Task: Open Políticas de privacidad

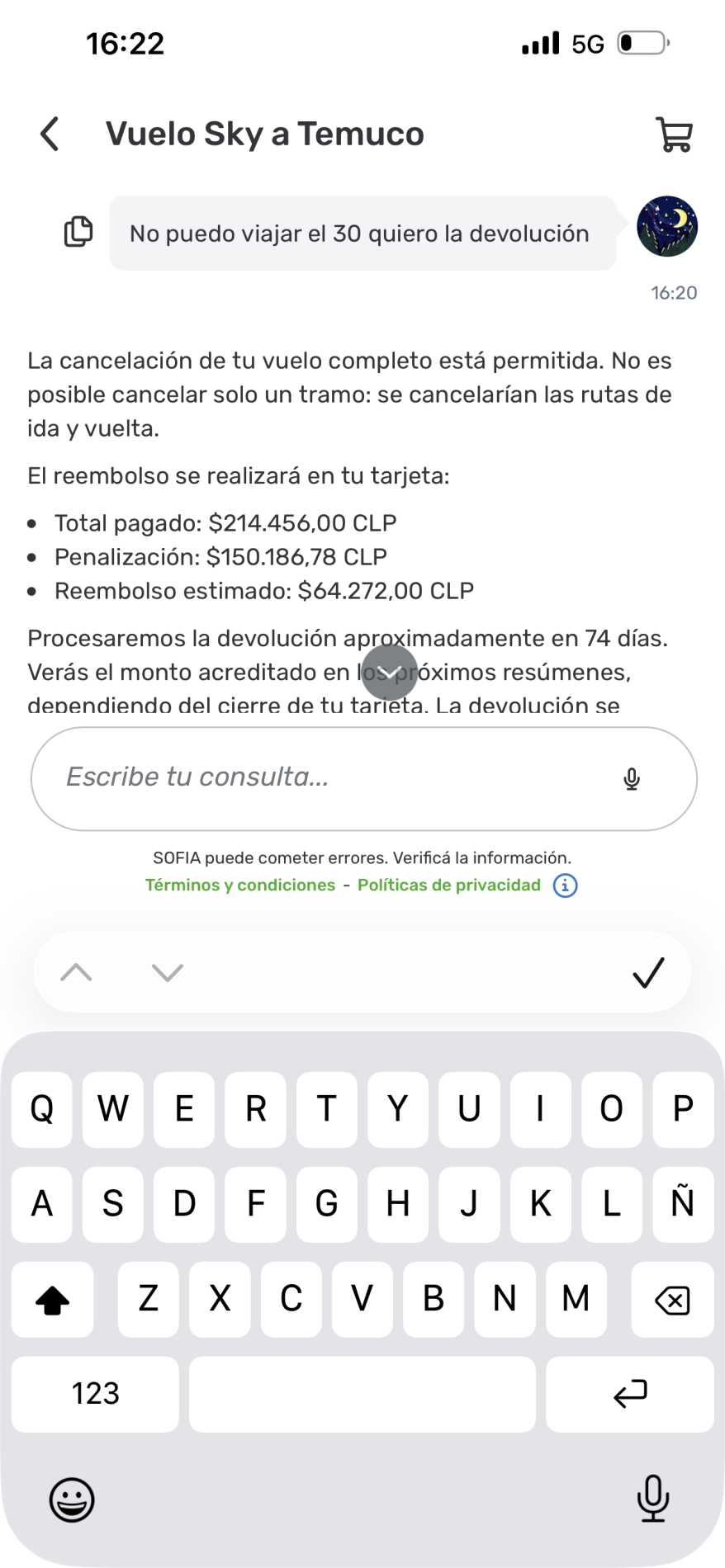Action: (449, 885)
